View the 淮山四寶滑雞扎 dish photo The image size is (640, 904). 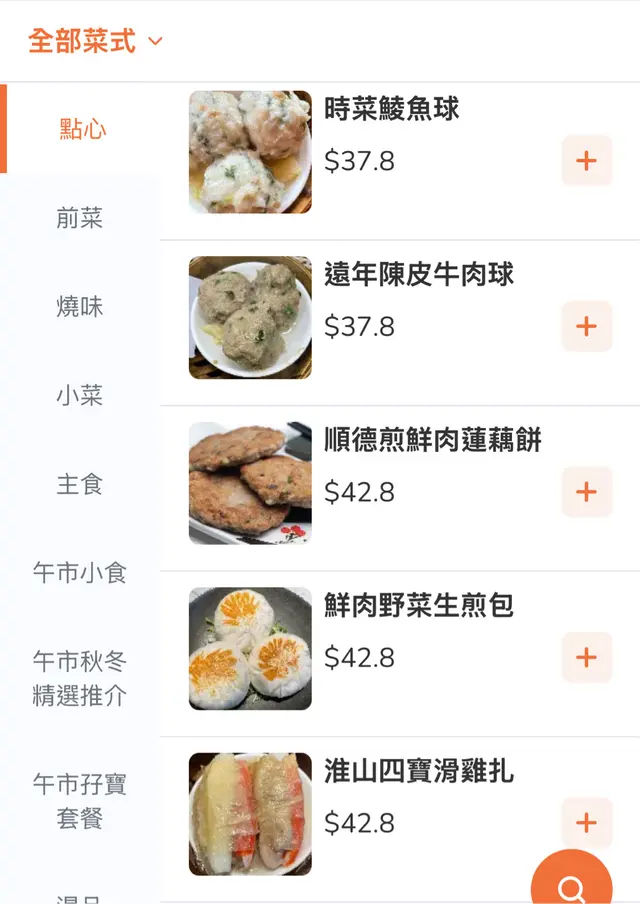[250, 814]
